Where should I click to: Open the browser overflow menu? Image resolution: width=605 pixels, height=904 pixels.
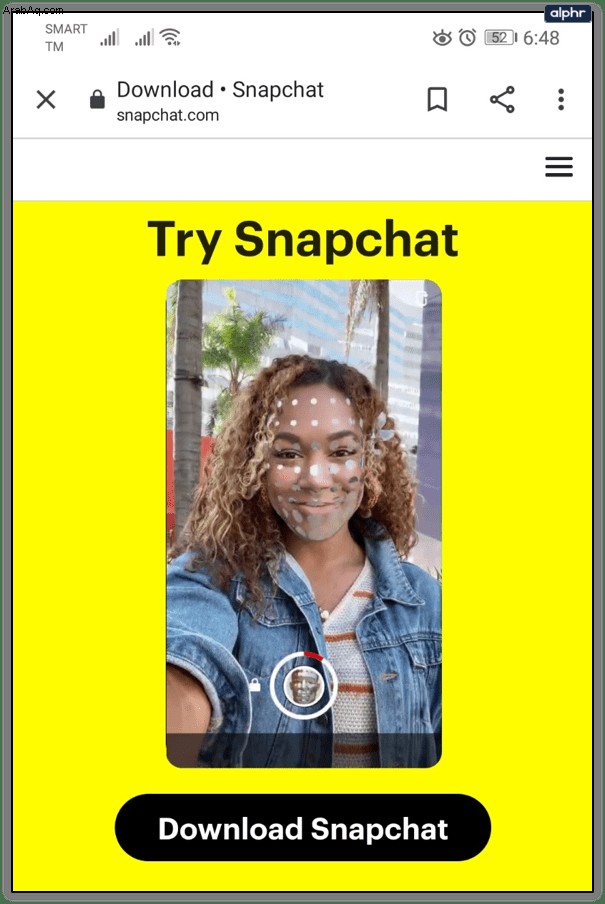[x=561, y=99]
